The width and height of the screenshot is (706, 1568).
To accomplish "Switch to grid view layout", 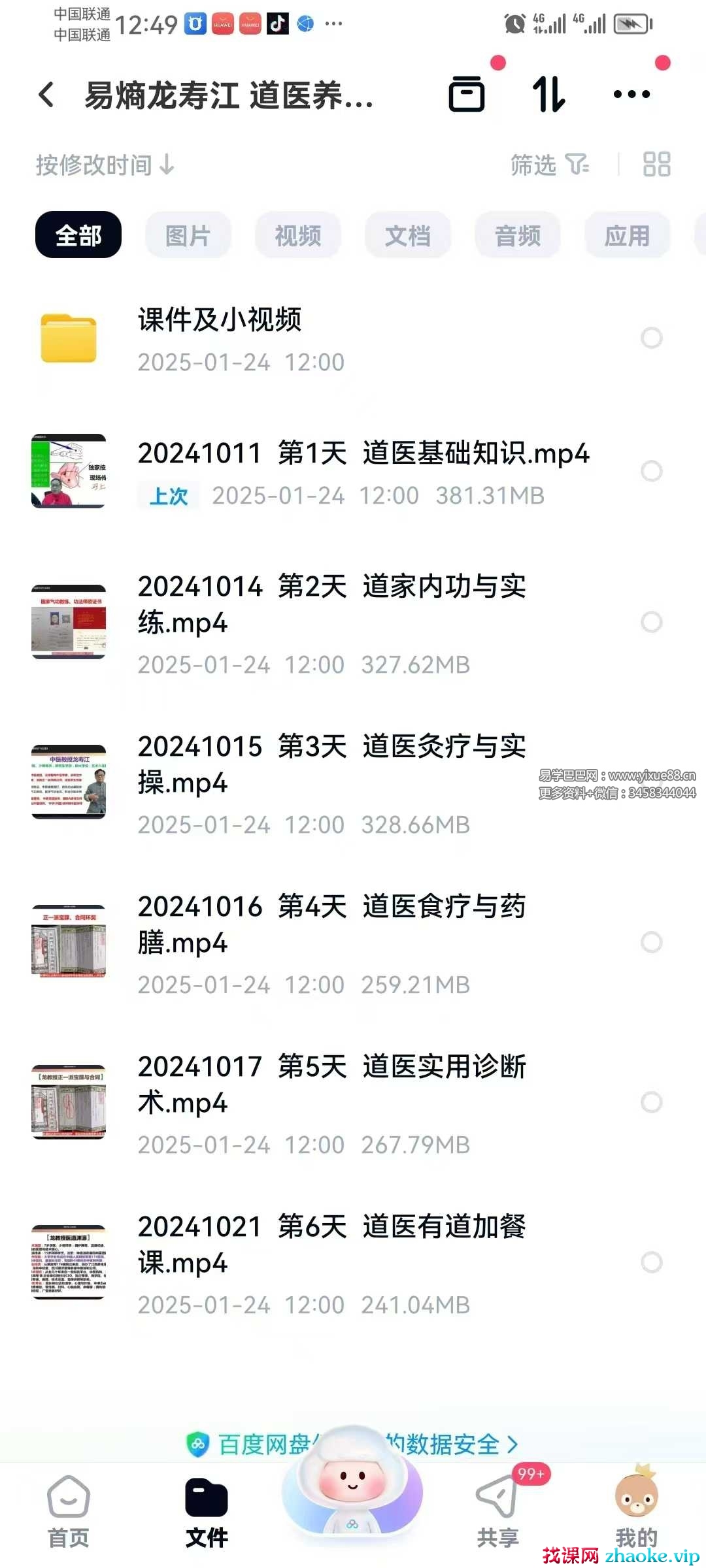I will [x=656, y=165].
